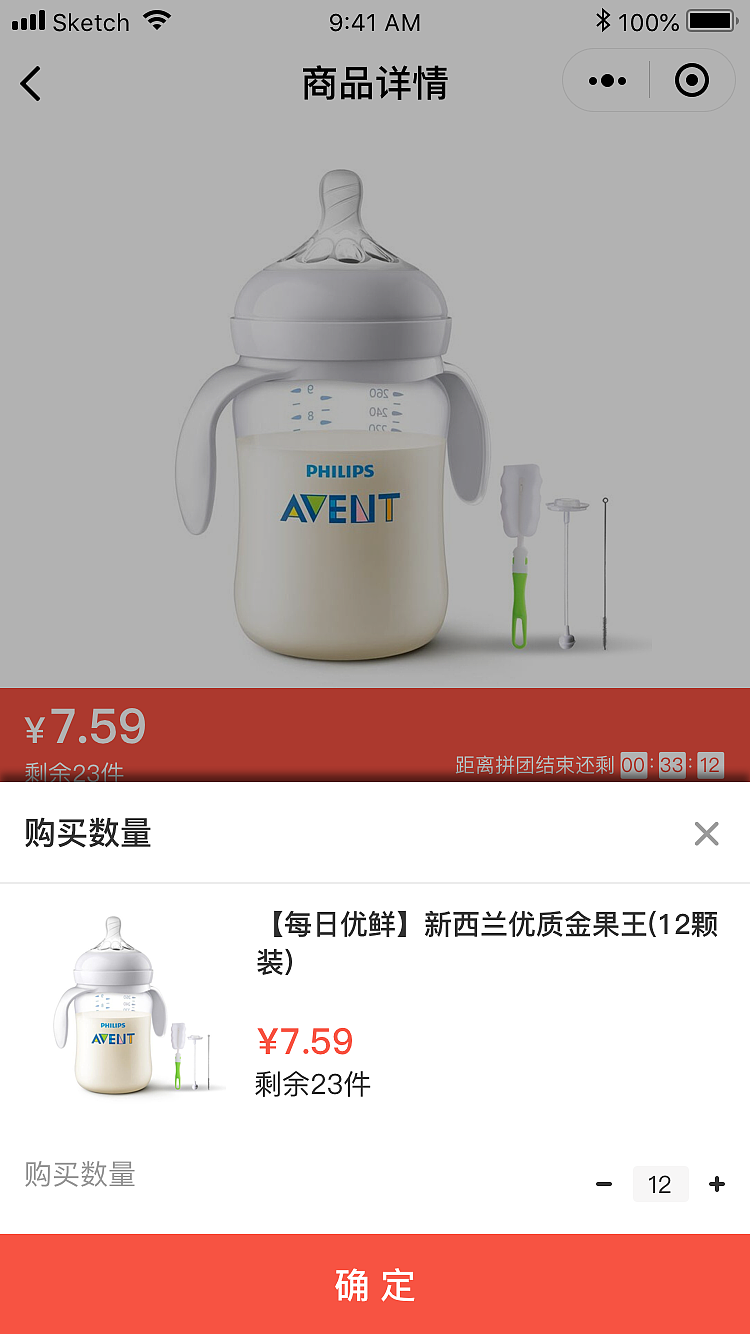Tap the back arrow to return
750x1334 pixels.
tap(30, 84)
